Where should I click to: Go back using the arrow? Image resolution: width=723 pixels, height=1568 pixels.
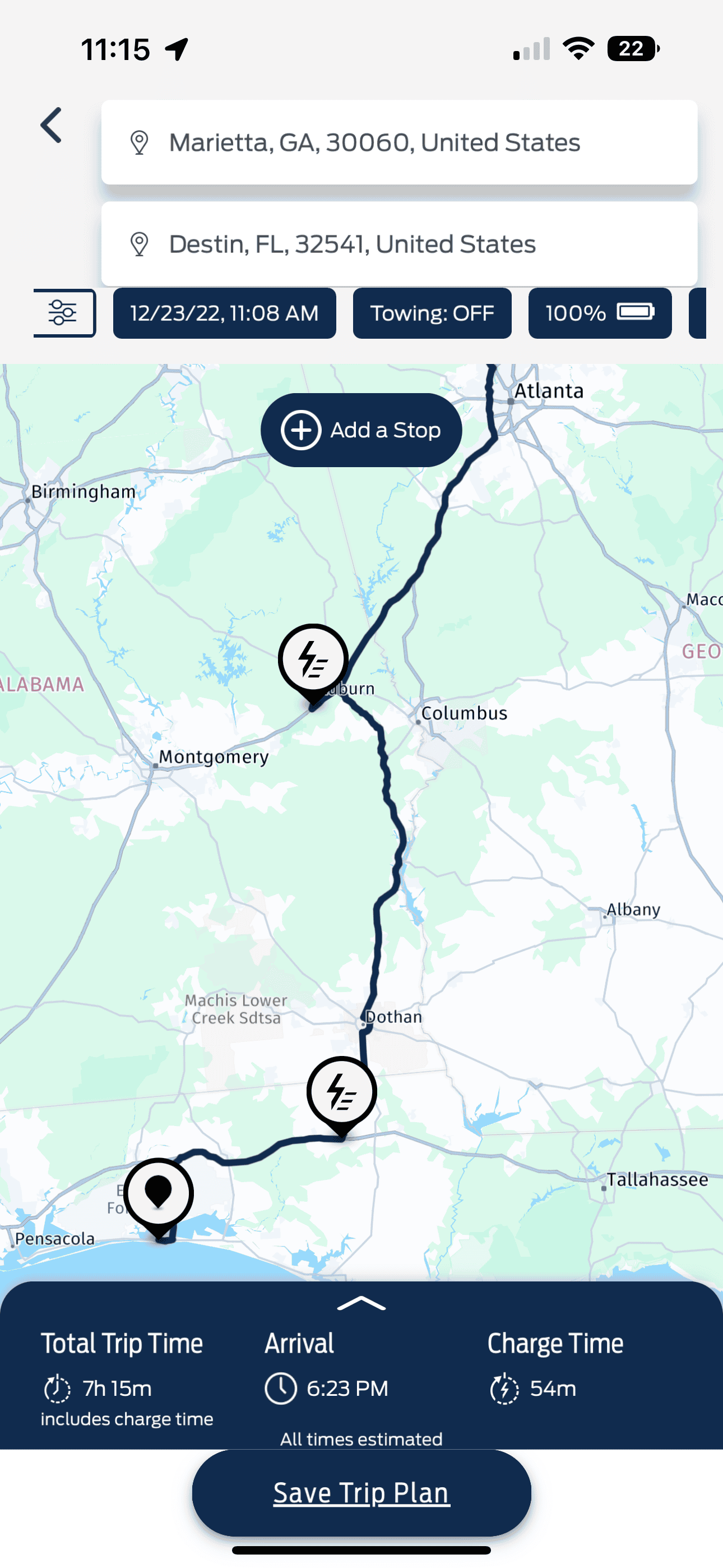52,126
